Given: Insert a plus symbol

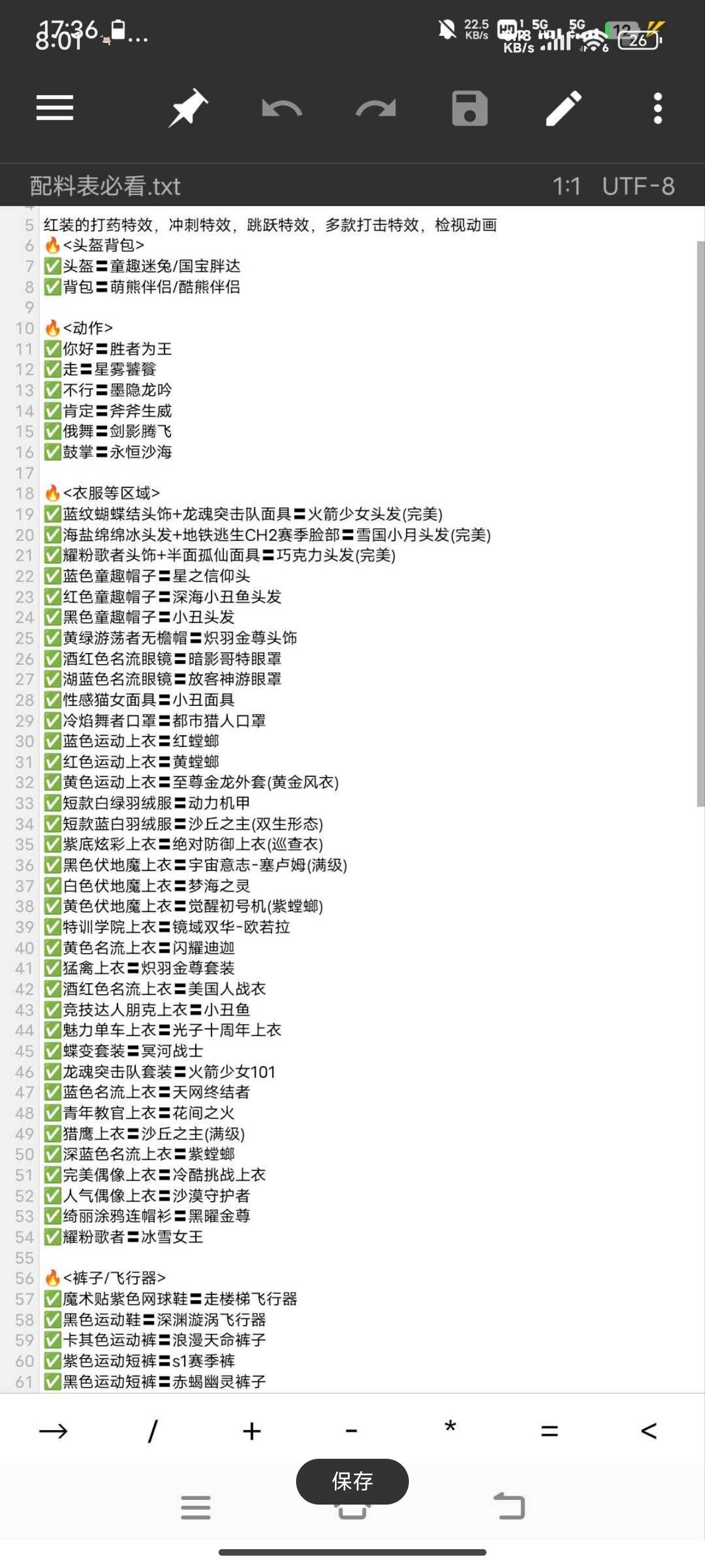Looking at the screenshot, I should (251, 1431).
